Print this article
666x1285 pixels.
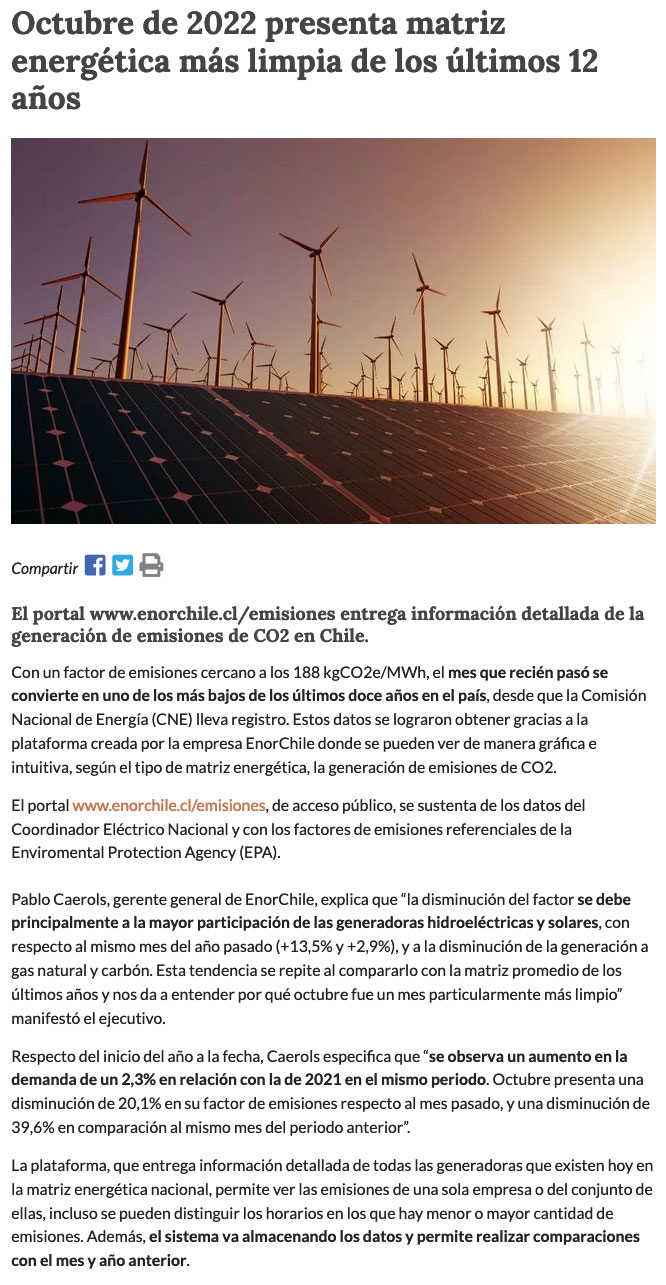tap(151, 566)
